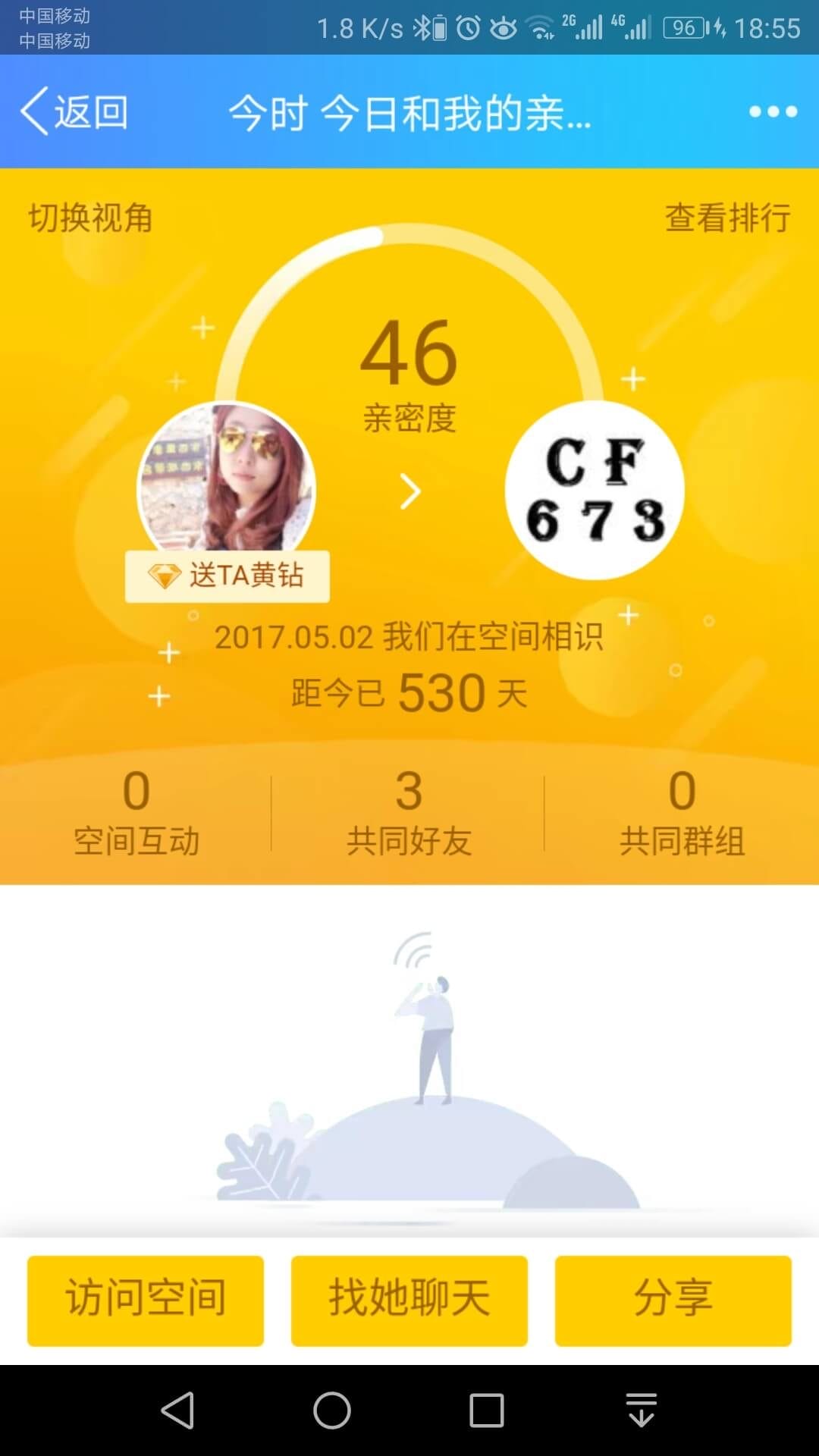Tap the arrow between the two avatars
The height and width of the screenshot is (1456, 819).
click(410, 491)
